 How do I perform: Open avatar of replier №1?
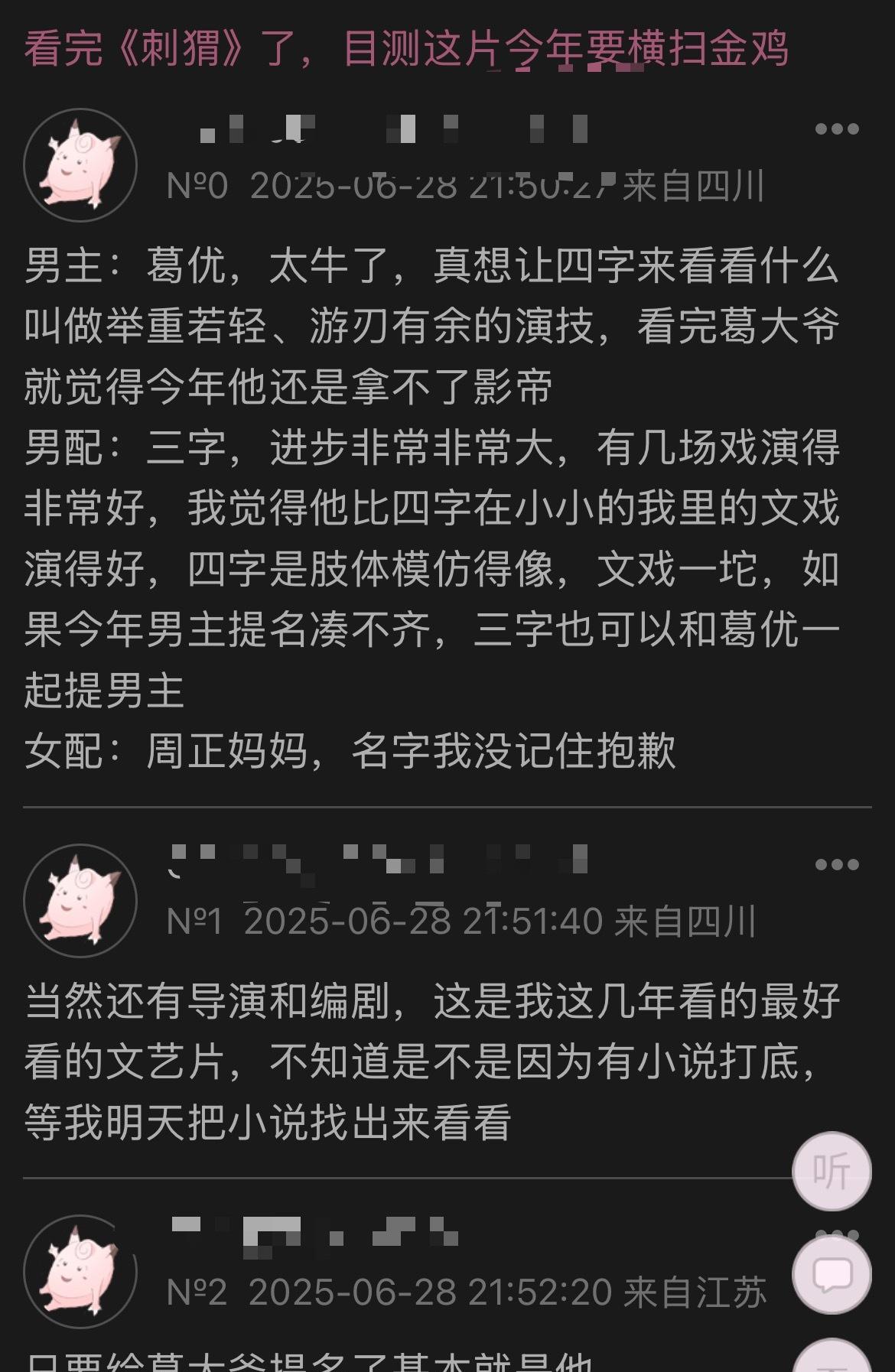click(x=80, y=901)
